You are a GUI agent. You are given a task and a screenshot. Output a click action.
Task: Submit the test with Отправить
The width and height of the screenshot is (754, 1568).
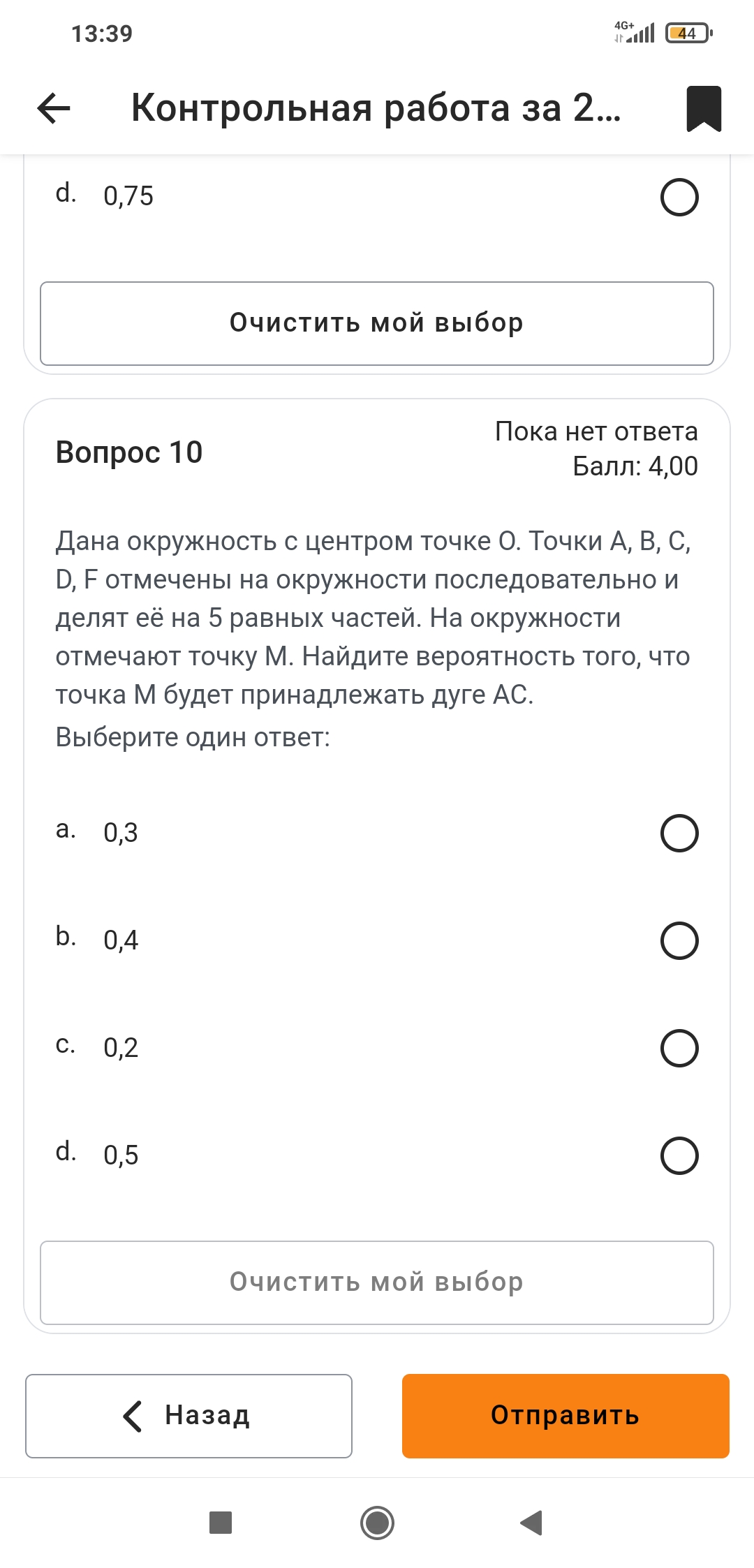(565, 1416)
